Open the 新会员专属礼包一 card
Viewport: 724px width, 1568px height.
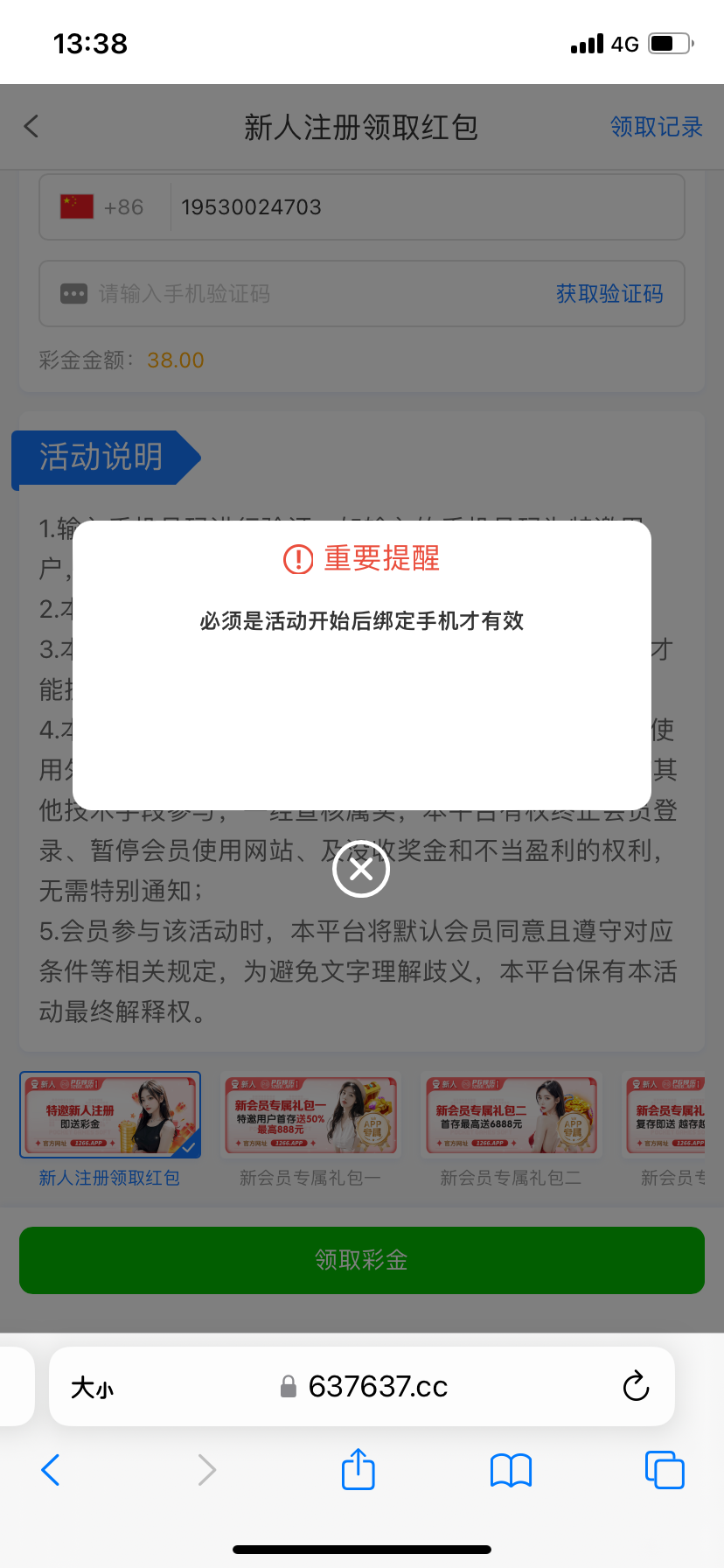click(x=310, y=1116)
